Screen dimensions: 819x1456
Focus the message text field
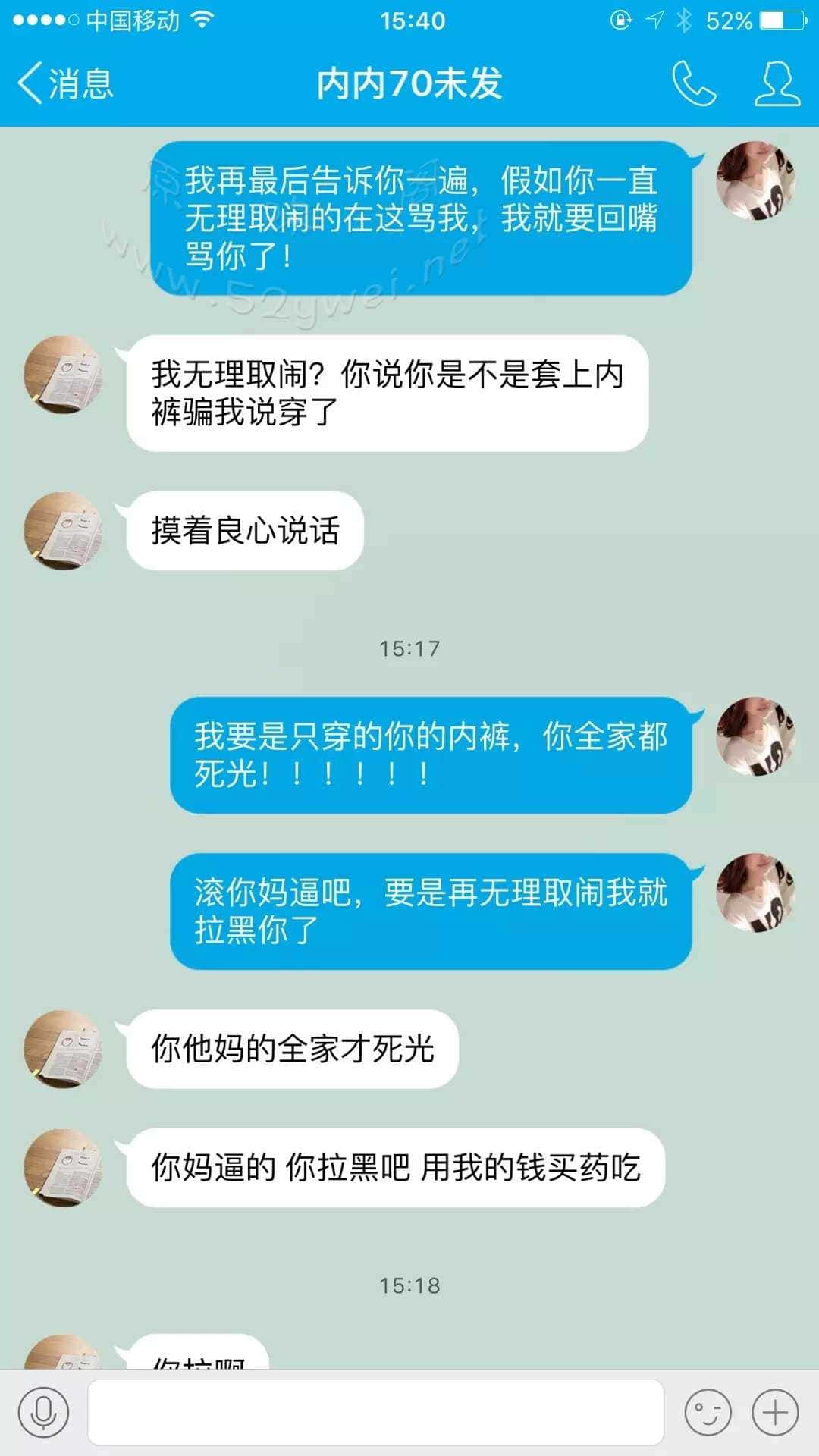(x=375, y=1412)
